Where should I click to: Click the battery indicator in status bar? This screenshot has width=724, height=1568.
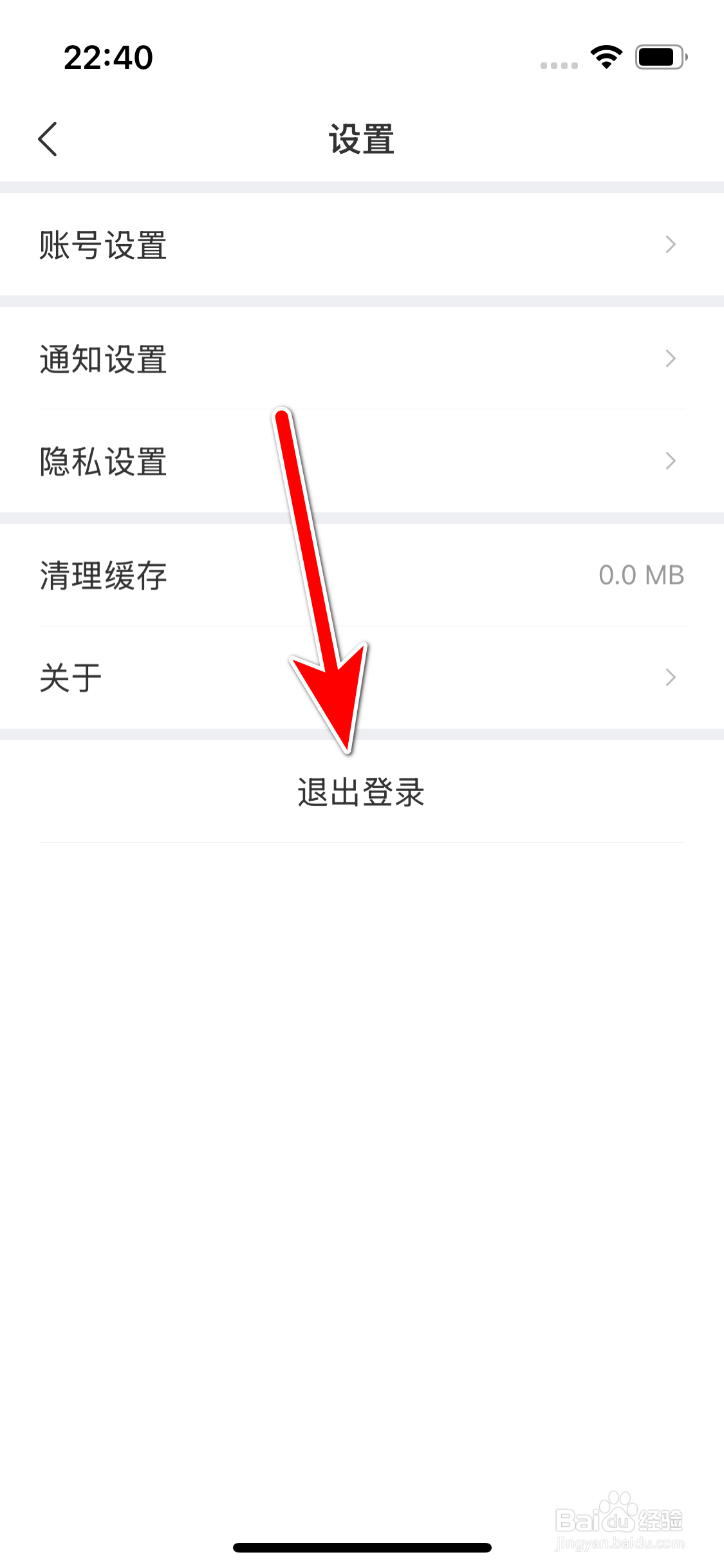click(657, 58)
